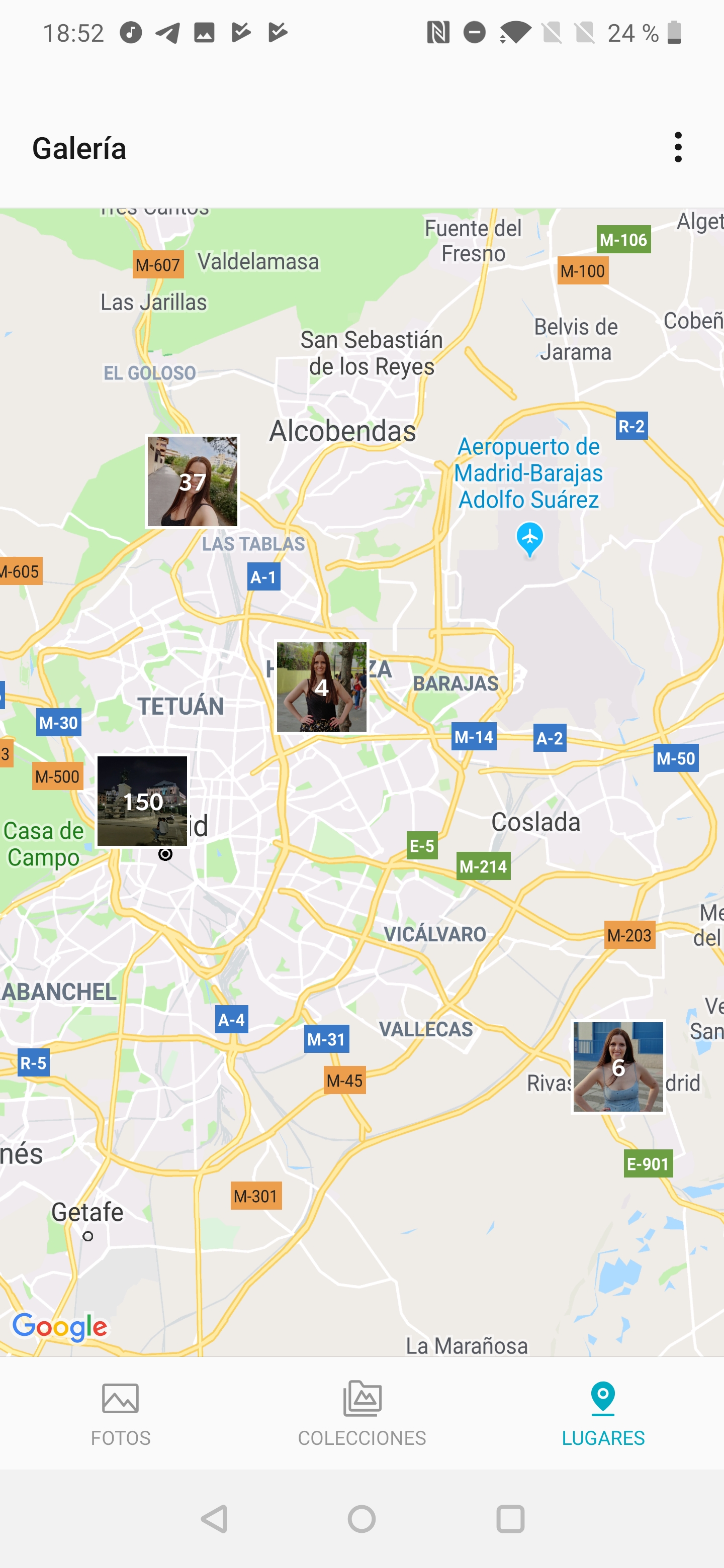724x1568 pixels.
Task: Go back with the system back button
Action: [214, 1519]
